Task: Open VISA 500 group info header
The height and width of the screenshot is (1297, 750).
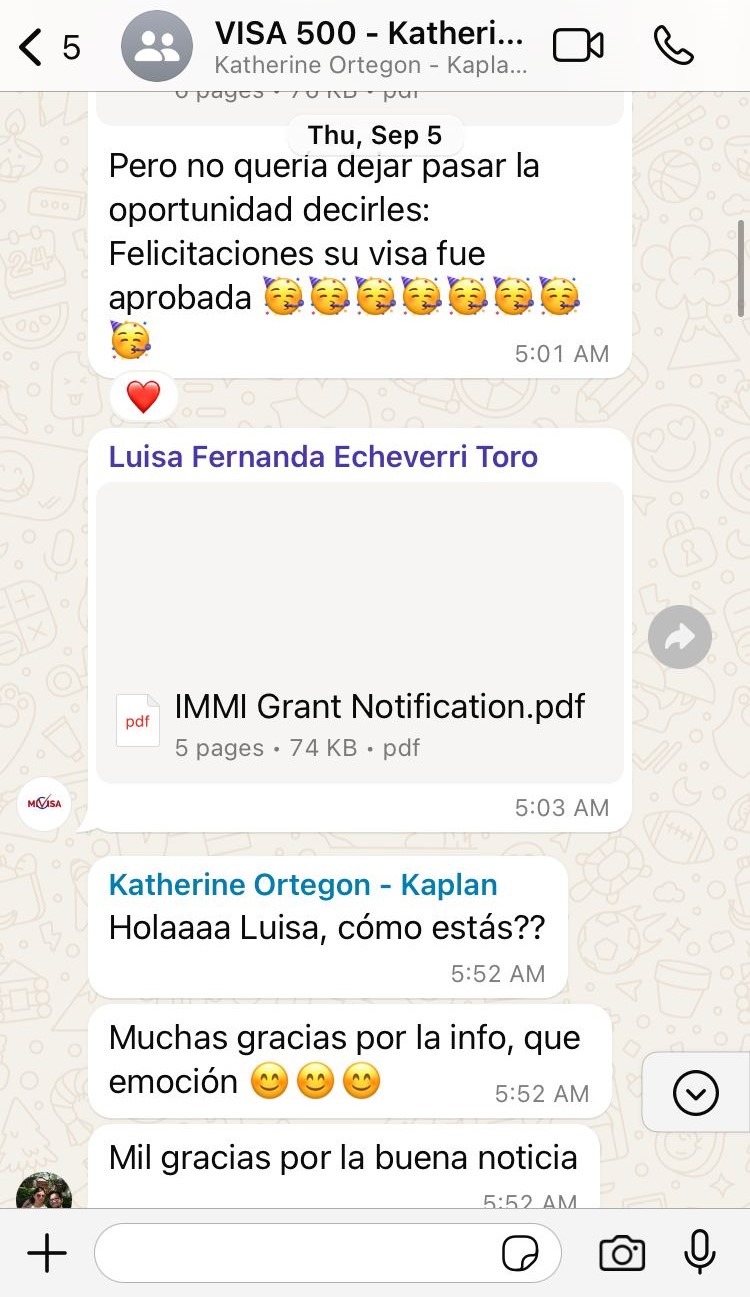Action: (x=368, y=47)
